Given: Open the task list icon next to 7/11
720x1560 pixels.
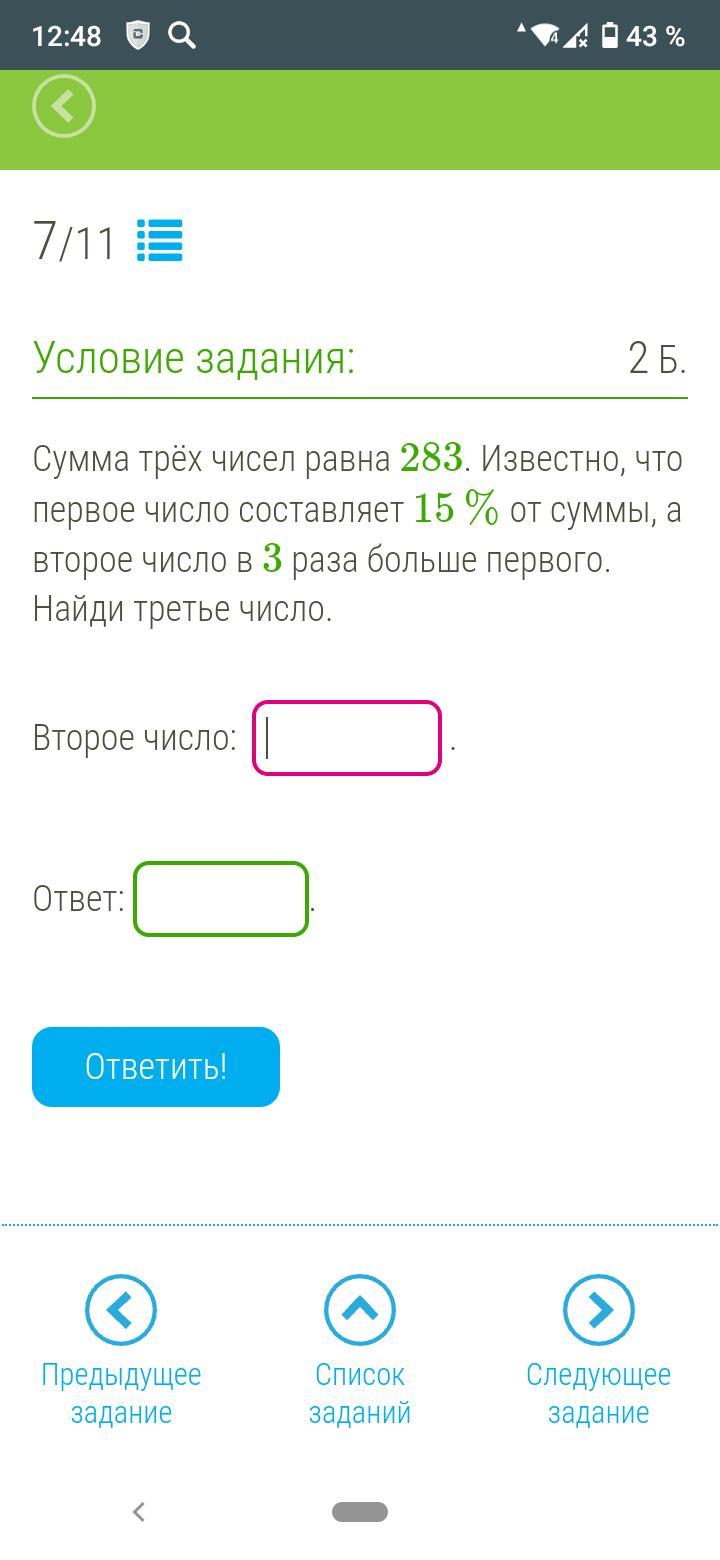Looking at the screenshot, I should pyautogui.click(x=160, y=241).
